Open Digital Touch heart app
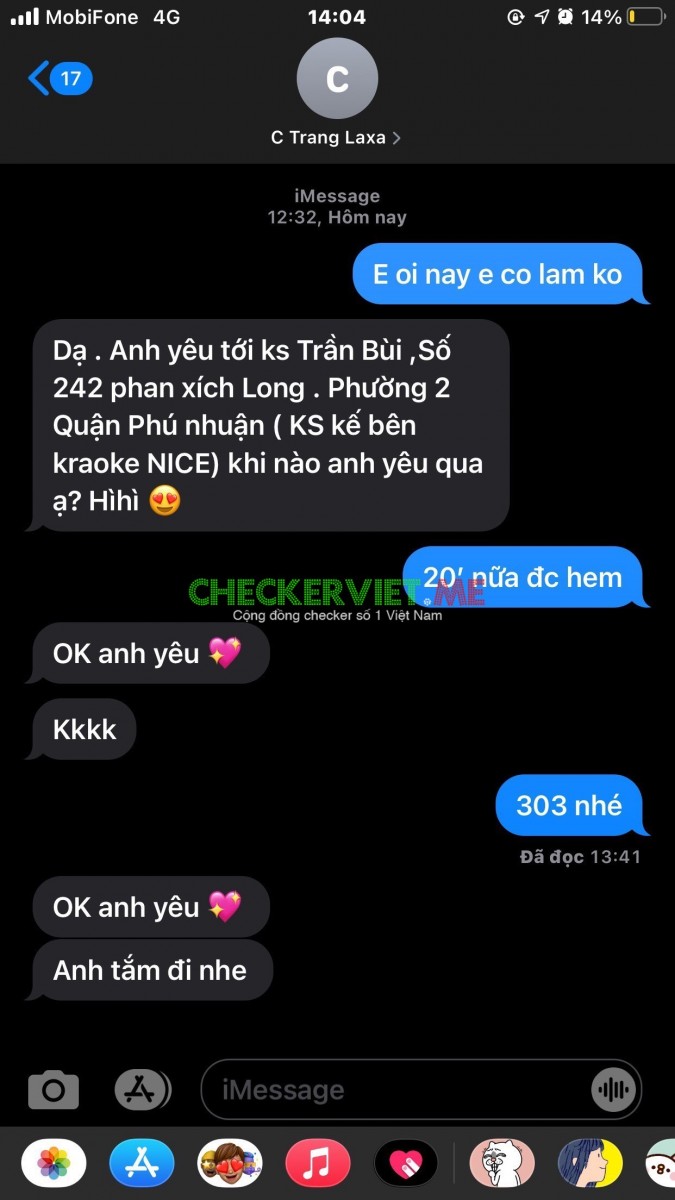 (x=406, y=1163)
